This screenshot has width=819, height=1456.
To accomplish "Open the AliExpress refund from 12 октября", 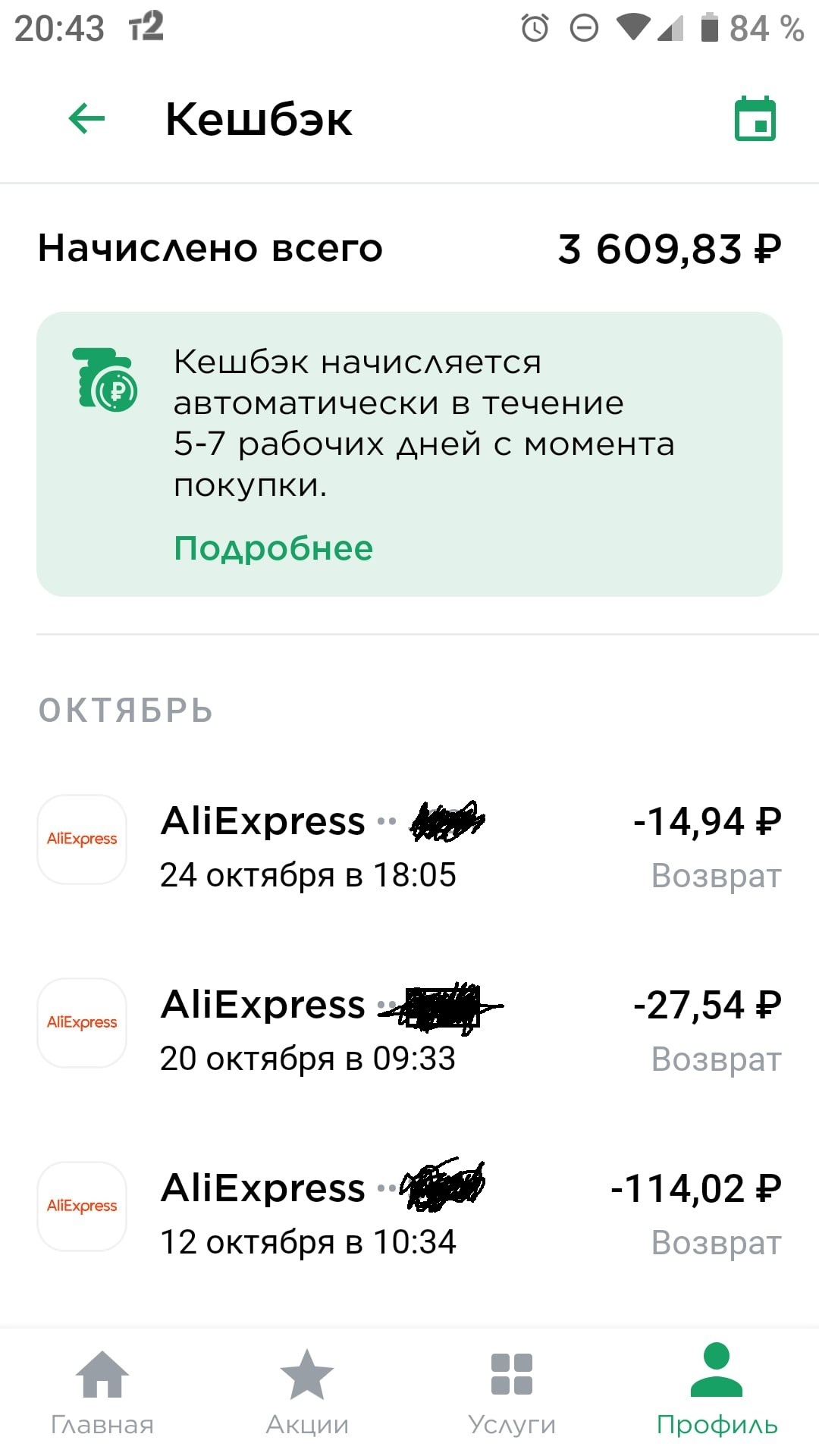I will tap(409, 1214).
